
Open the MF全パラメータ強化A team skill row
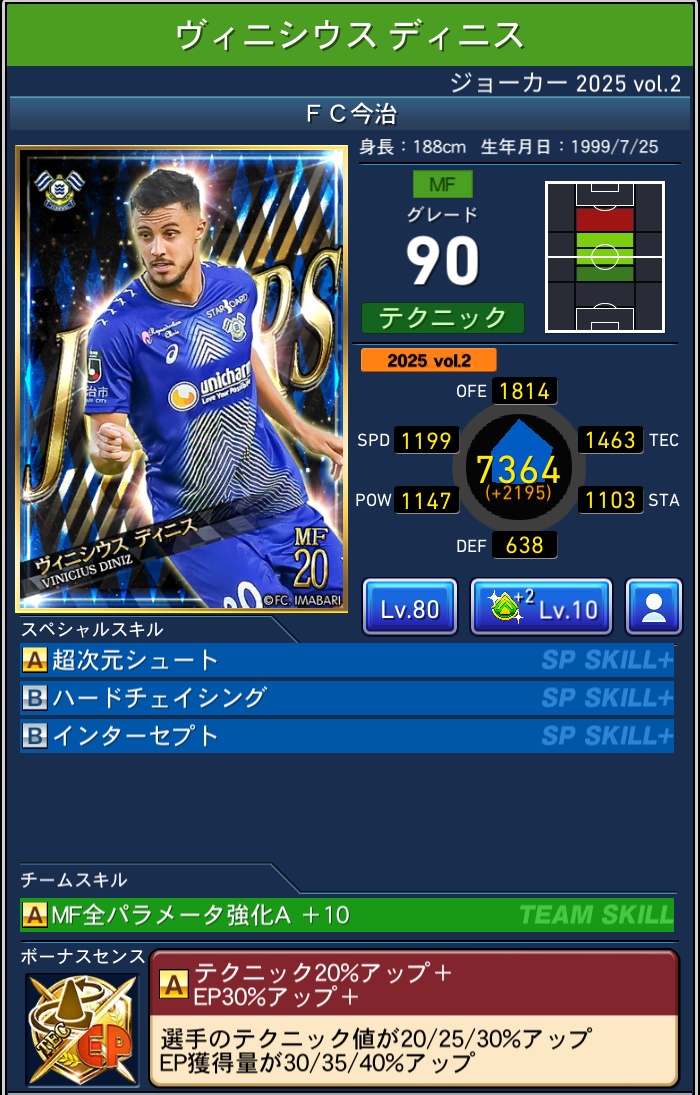click(x=346, y=914)
